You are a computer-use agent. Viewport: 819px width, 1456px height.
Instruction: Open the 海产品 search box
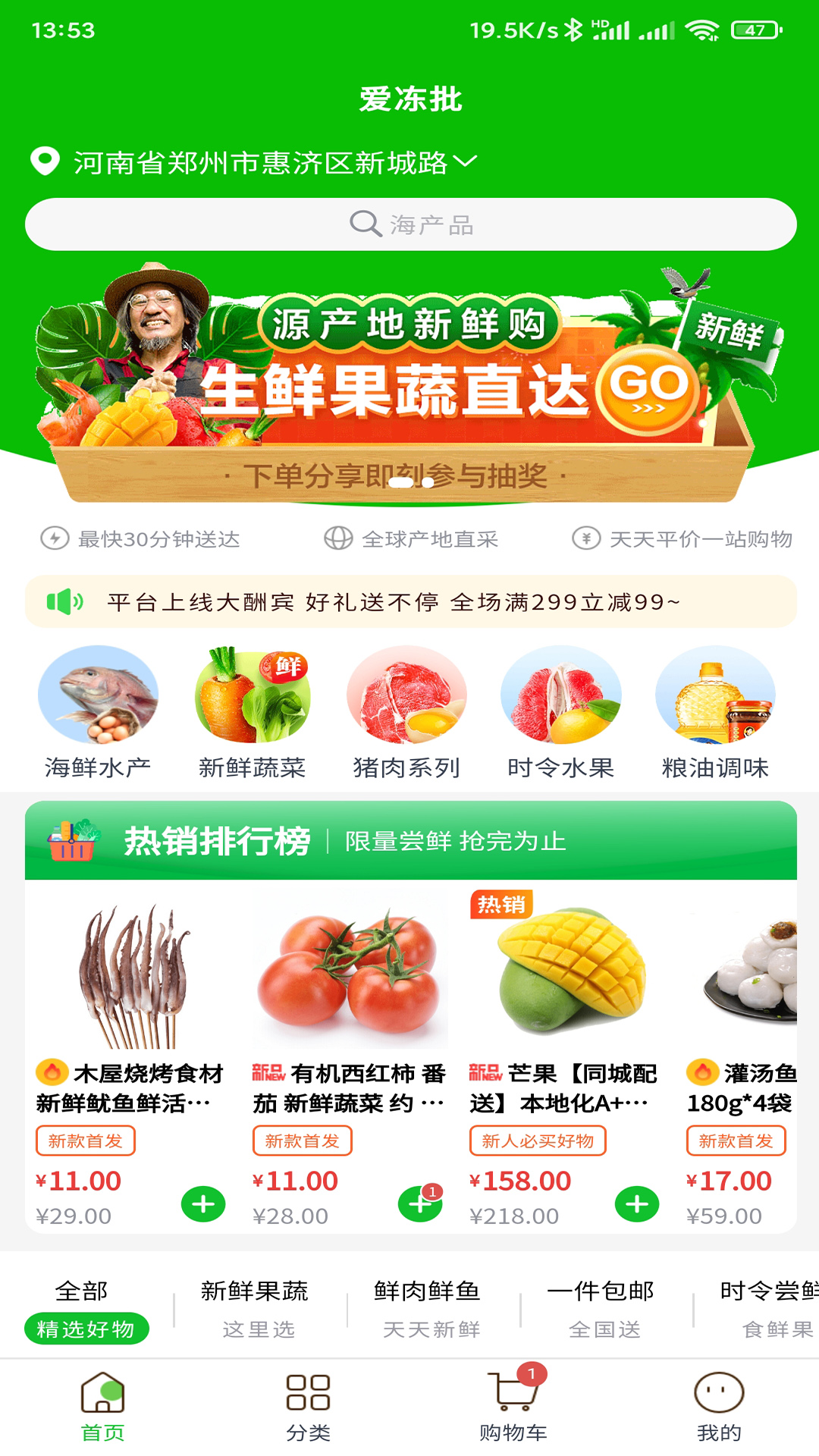point(410,224)
